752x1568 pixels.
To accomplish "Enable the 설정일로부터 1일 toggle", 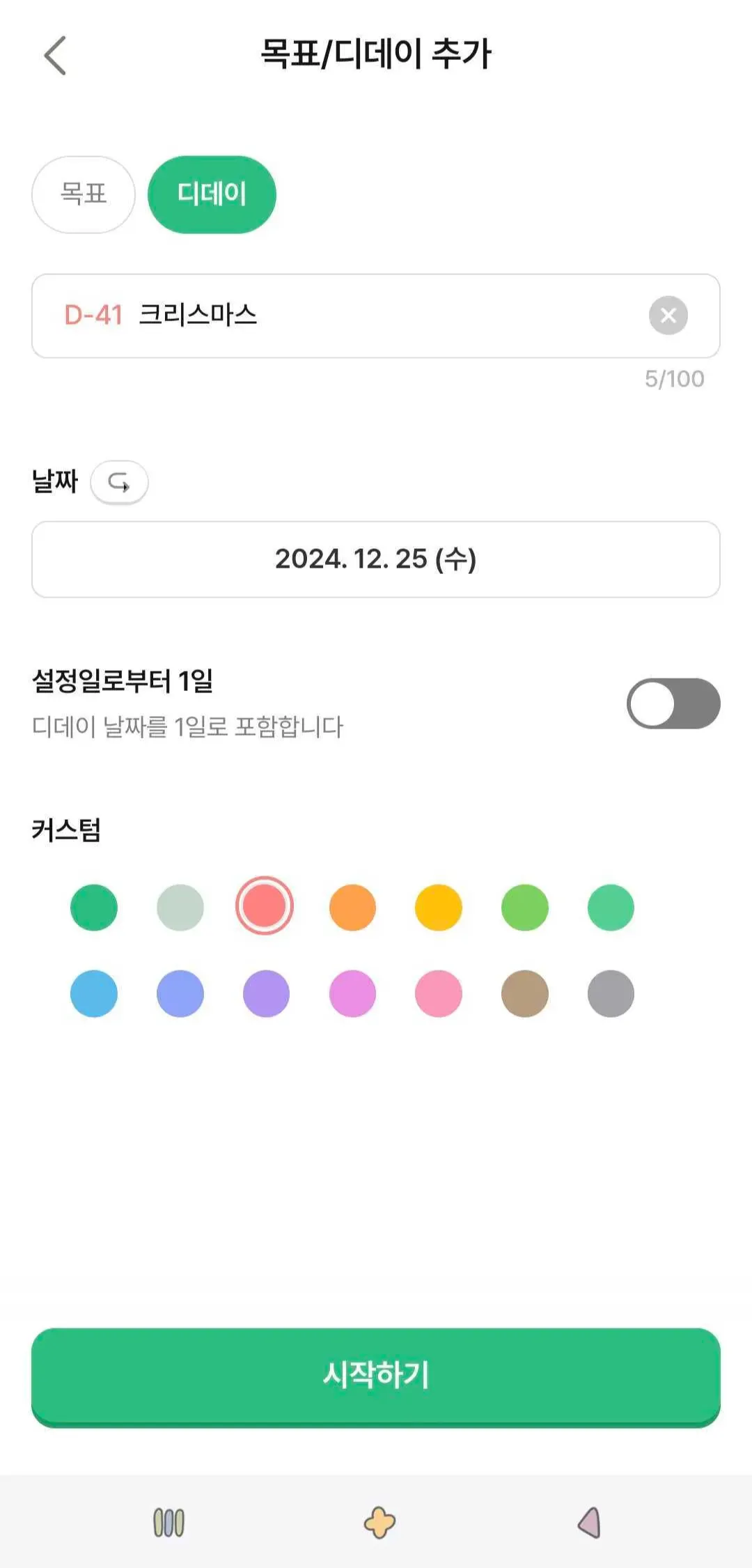I will pyautogui.click(x=673, y=704).
